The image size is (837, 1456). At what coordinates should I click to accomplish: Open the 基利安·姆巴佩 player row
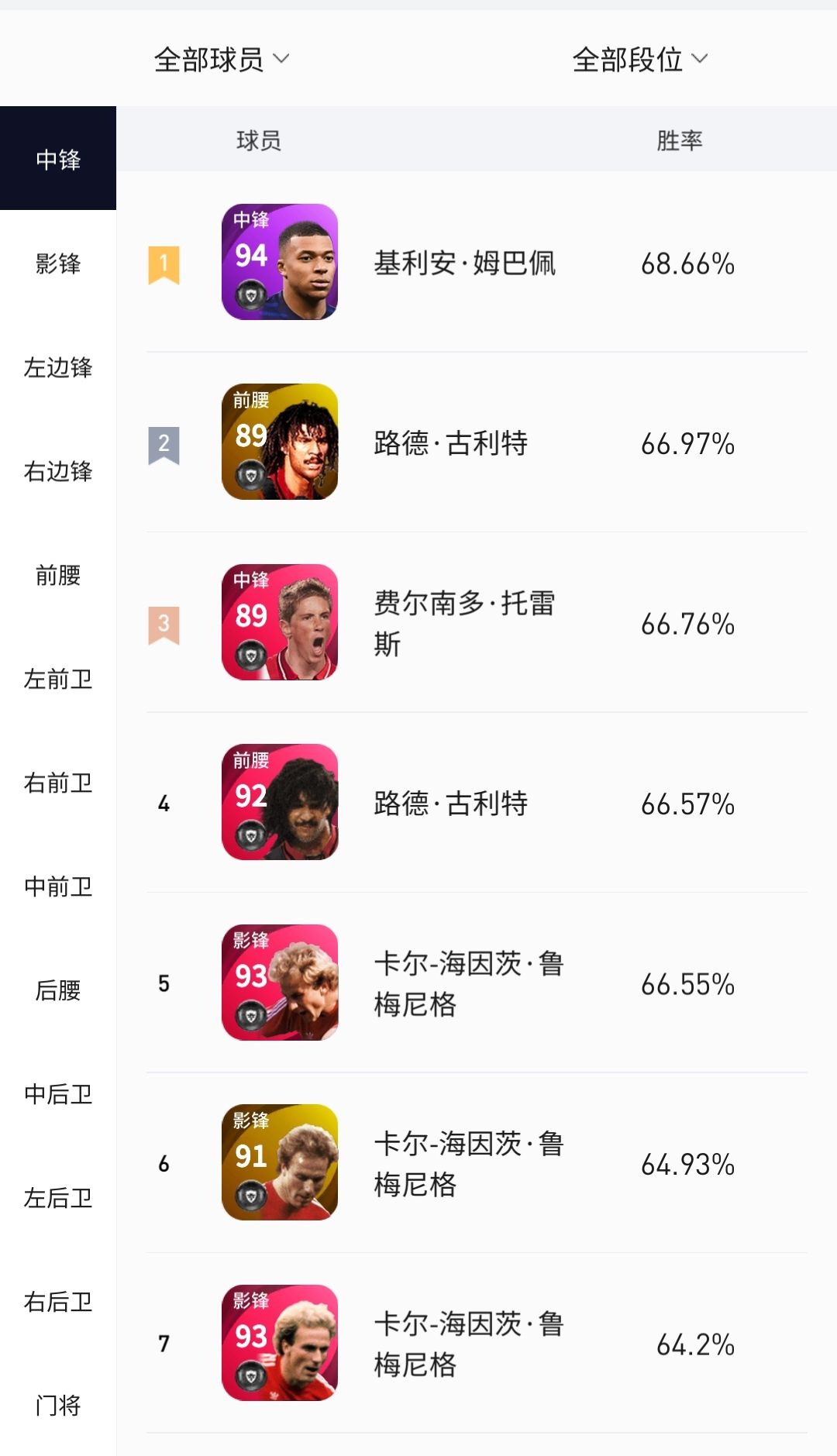(477, 263)
